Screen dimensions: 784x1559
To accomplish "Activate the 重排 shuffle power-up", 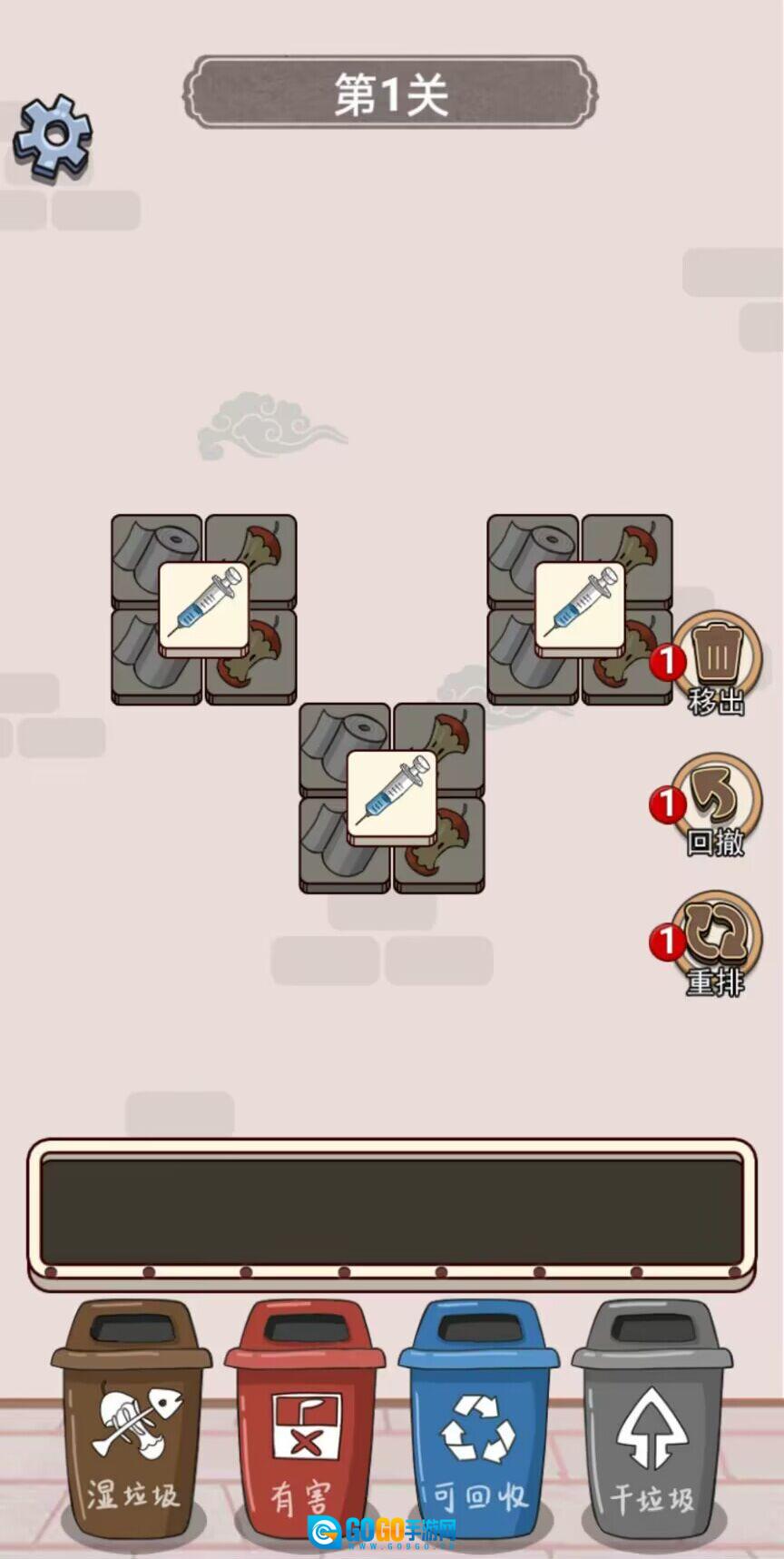I will coord(715,944).
